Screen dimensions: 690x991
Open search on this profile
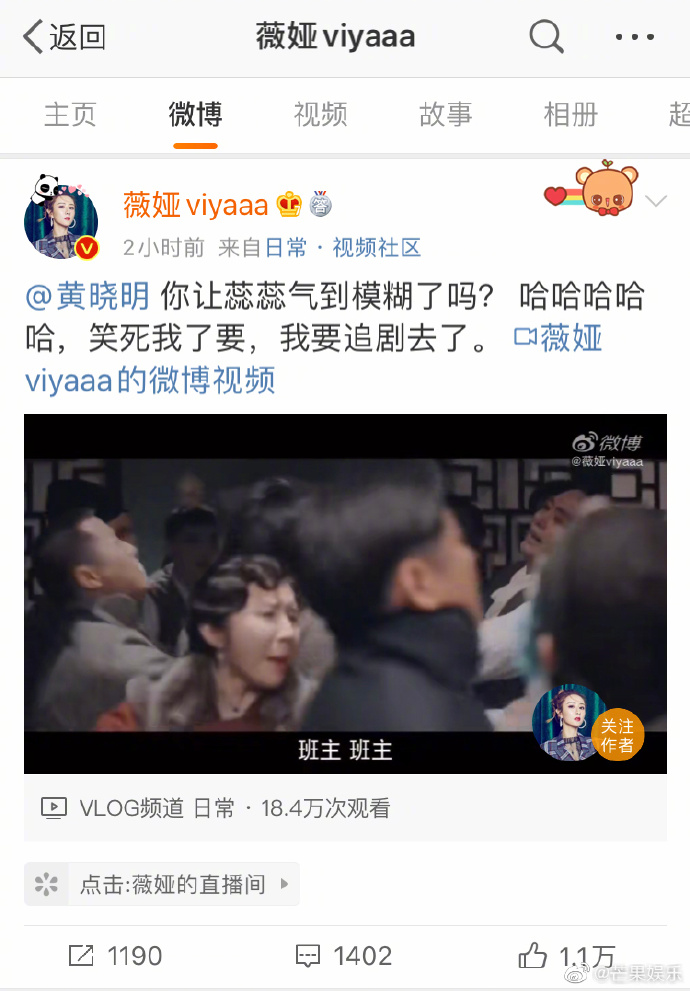[x=546, y=38]
